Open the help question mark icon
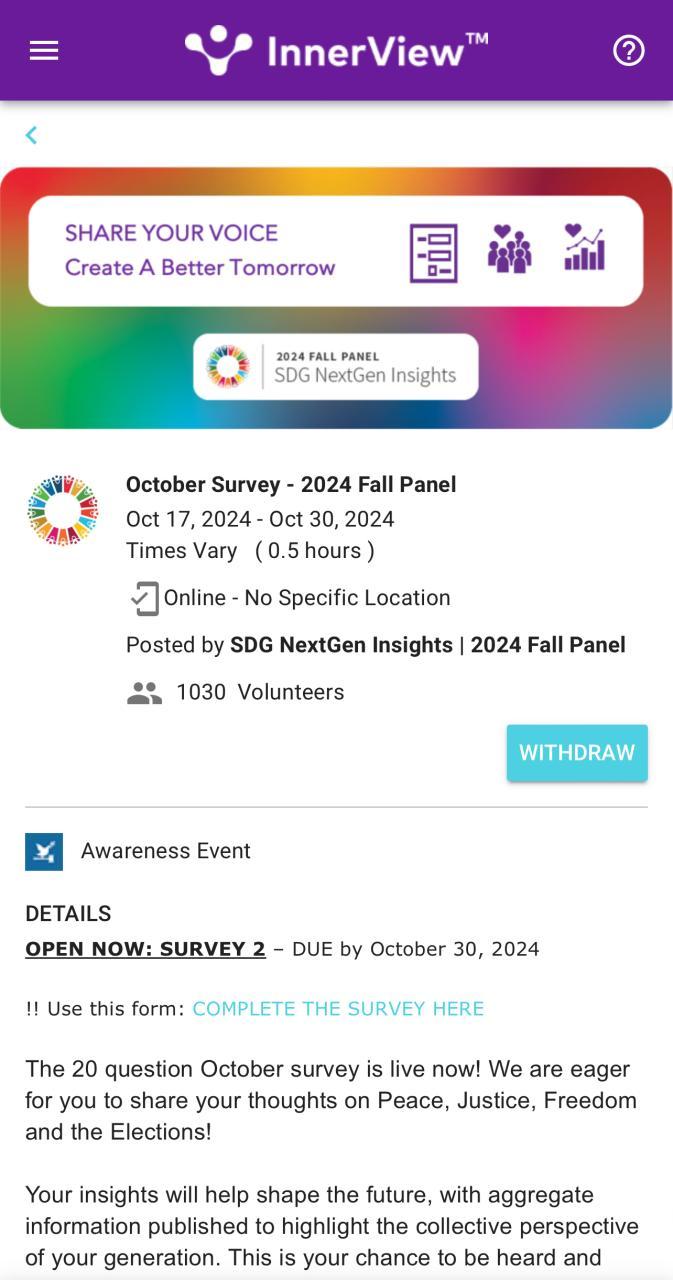Viewport: 673px width, 1280px height. coord(628,50)
